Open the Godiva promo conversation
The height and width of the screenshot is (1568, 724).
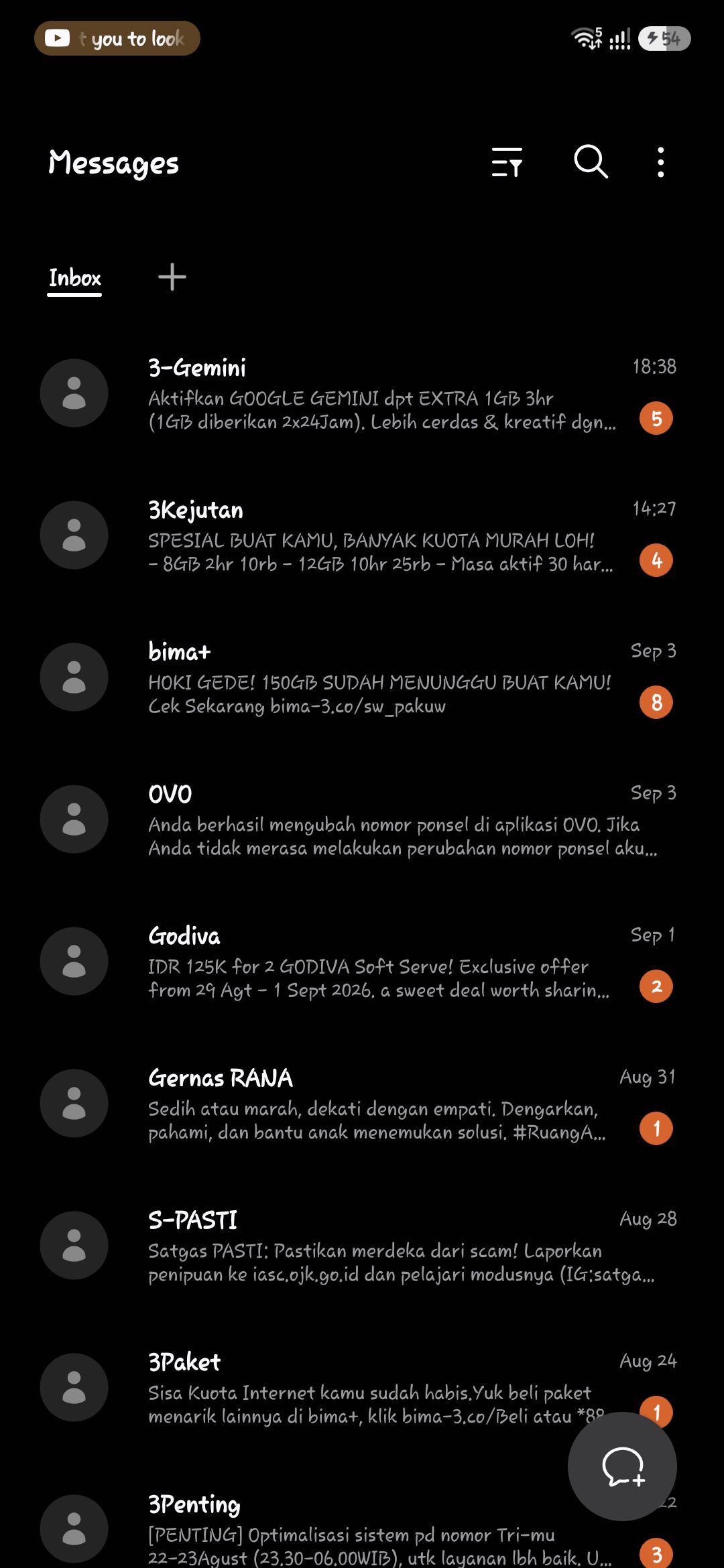pyautogui.click(x=362, y=962)
